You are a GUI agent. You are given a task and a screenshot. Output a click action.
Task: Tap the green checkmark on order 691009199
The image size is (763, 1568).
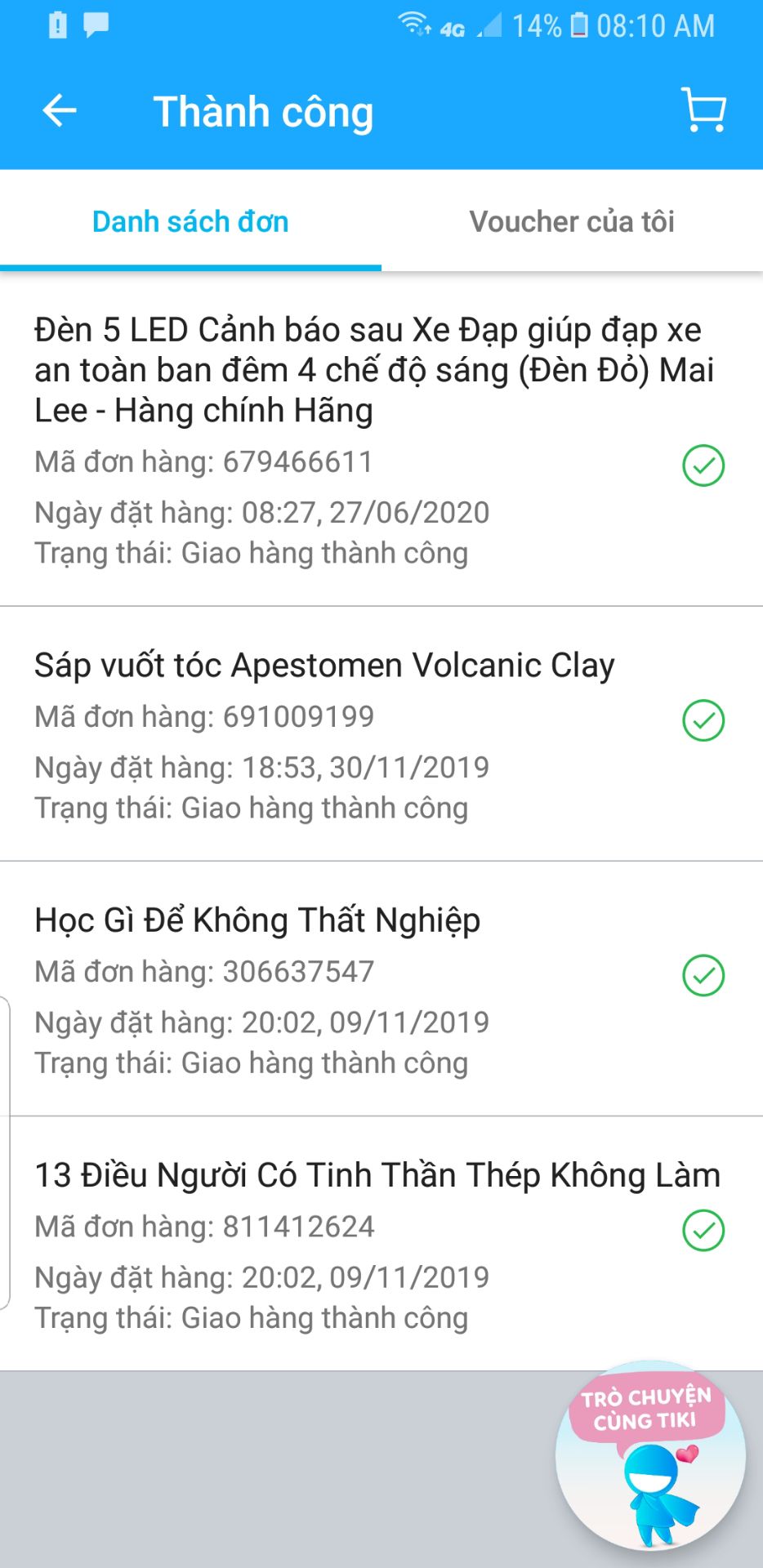[704, 721]
